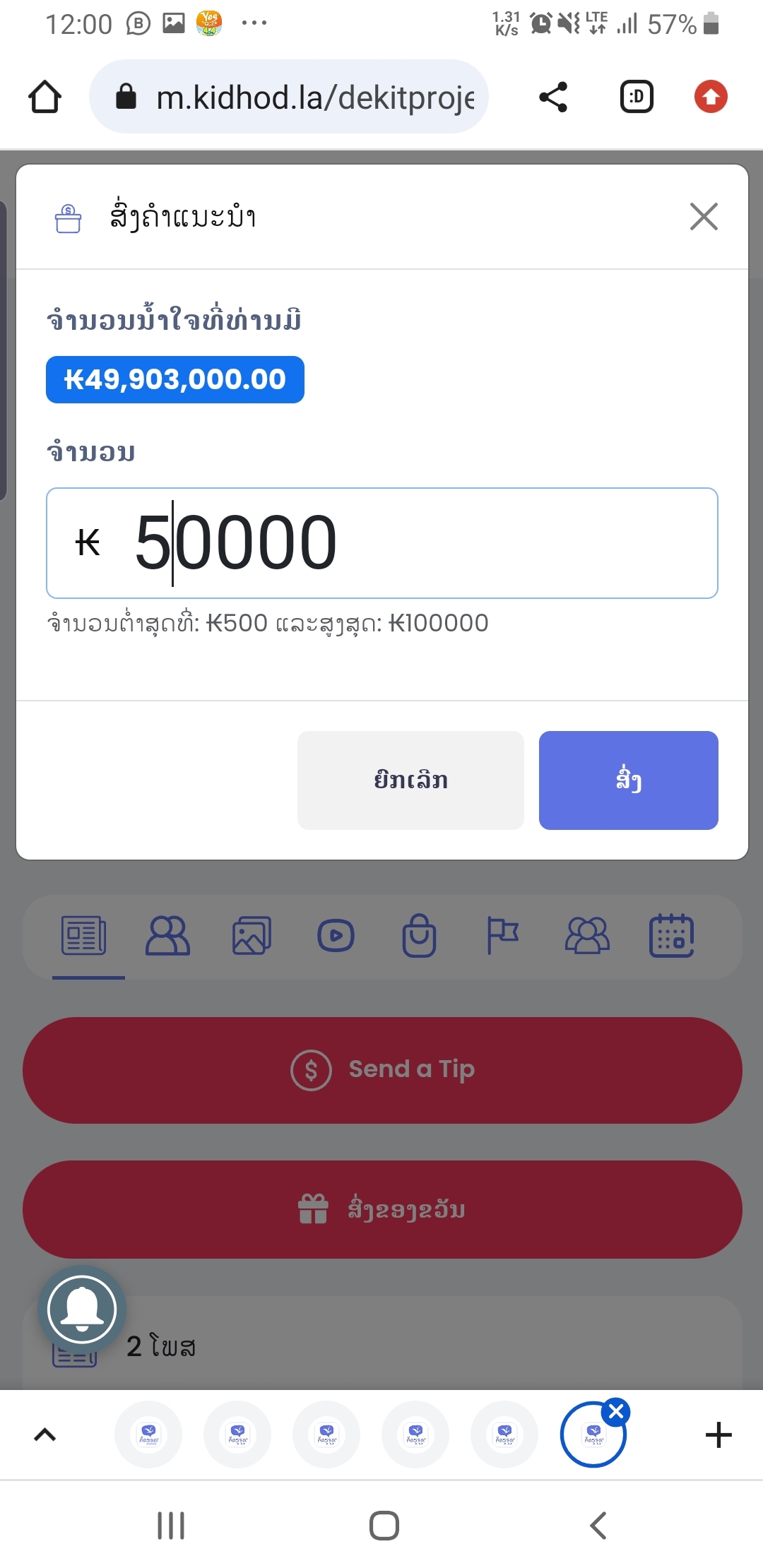Go back with the system back button
This screenshot has width=763, height=1568.
point(598,1526)
